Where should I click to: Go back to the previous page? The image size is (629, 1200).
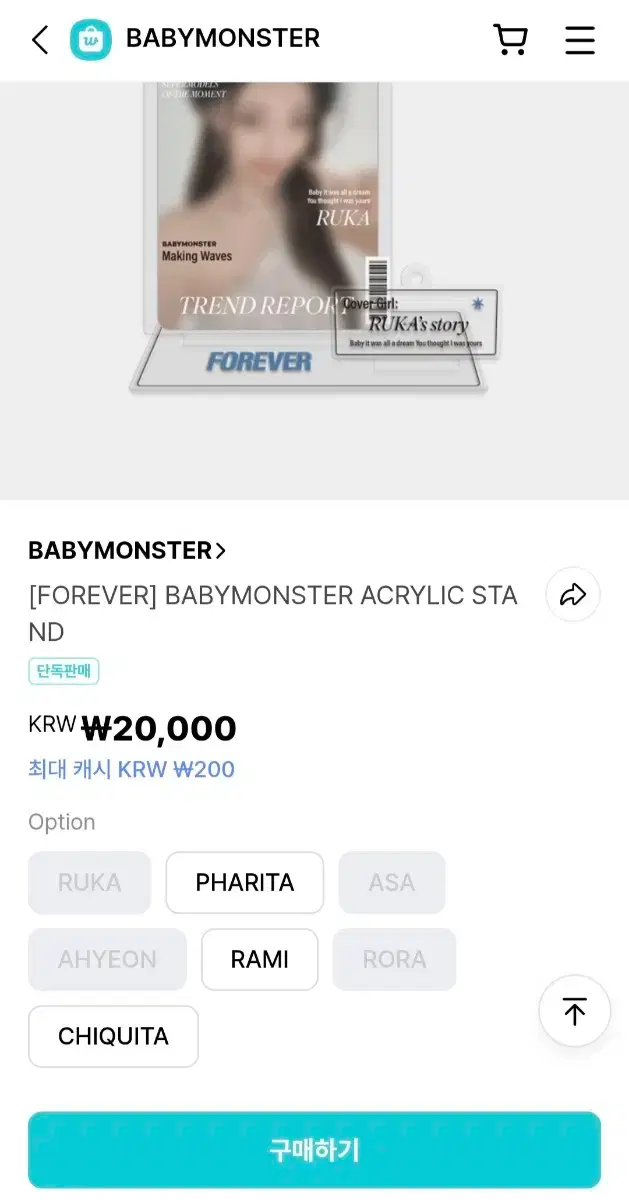(40, 40)
